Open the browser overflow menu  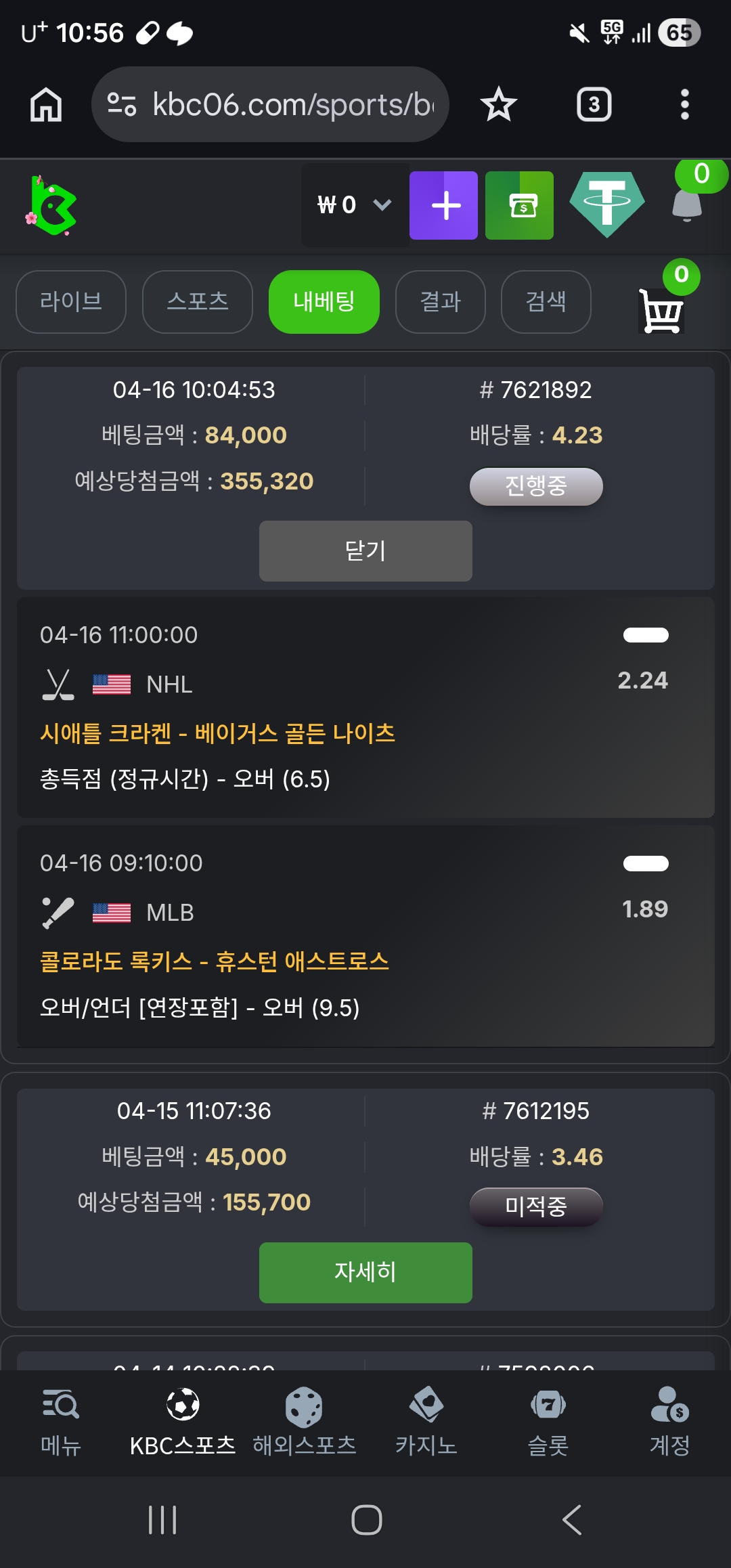click(684, 105)
